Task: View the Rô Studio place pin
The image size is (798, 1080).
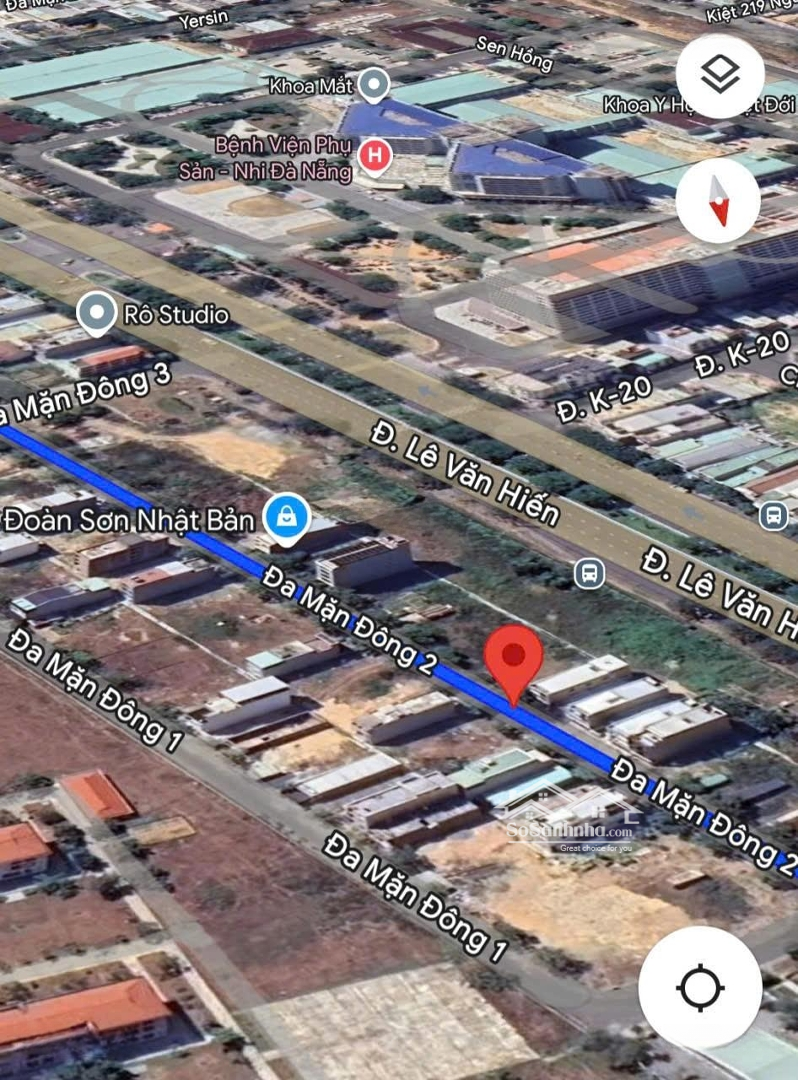Action: point(96,314)
